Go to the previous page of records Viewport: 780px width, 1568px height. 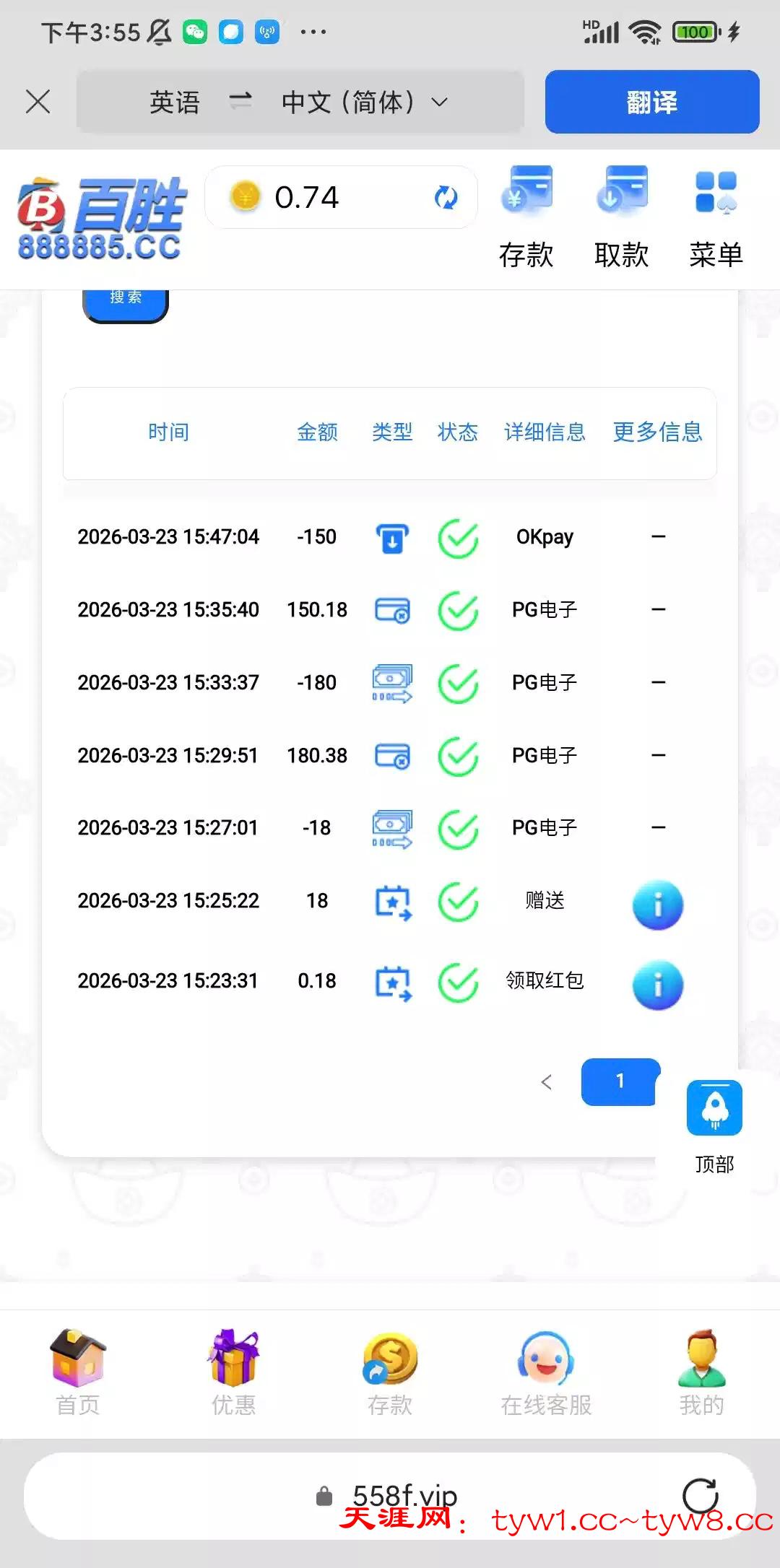(547, 1081)
